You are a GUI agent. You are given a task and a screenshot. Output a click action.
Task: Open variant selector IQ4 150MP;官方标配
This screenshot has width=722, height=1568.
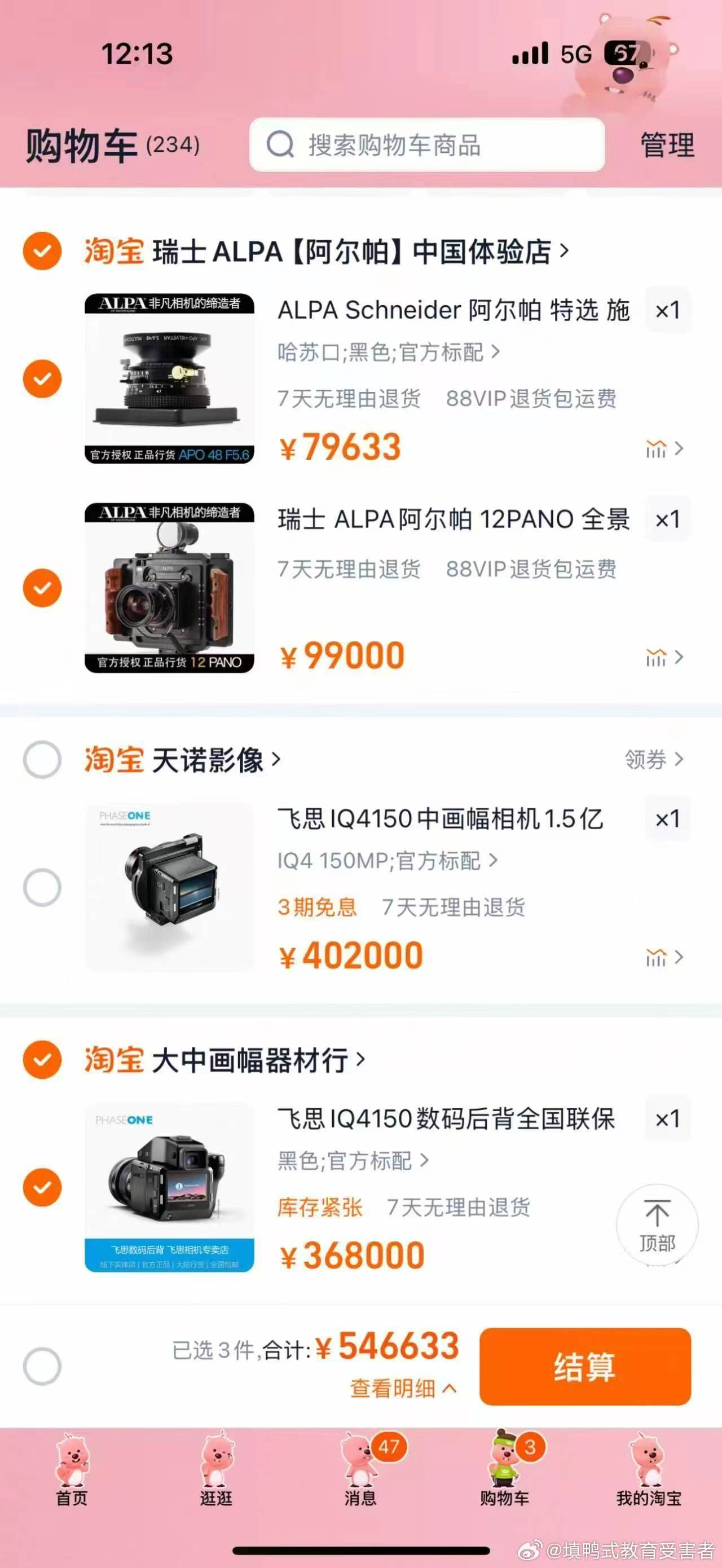[385, 862]
